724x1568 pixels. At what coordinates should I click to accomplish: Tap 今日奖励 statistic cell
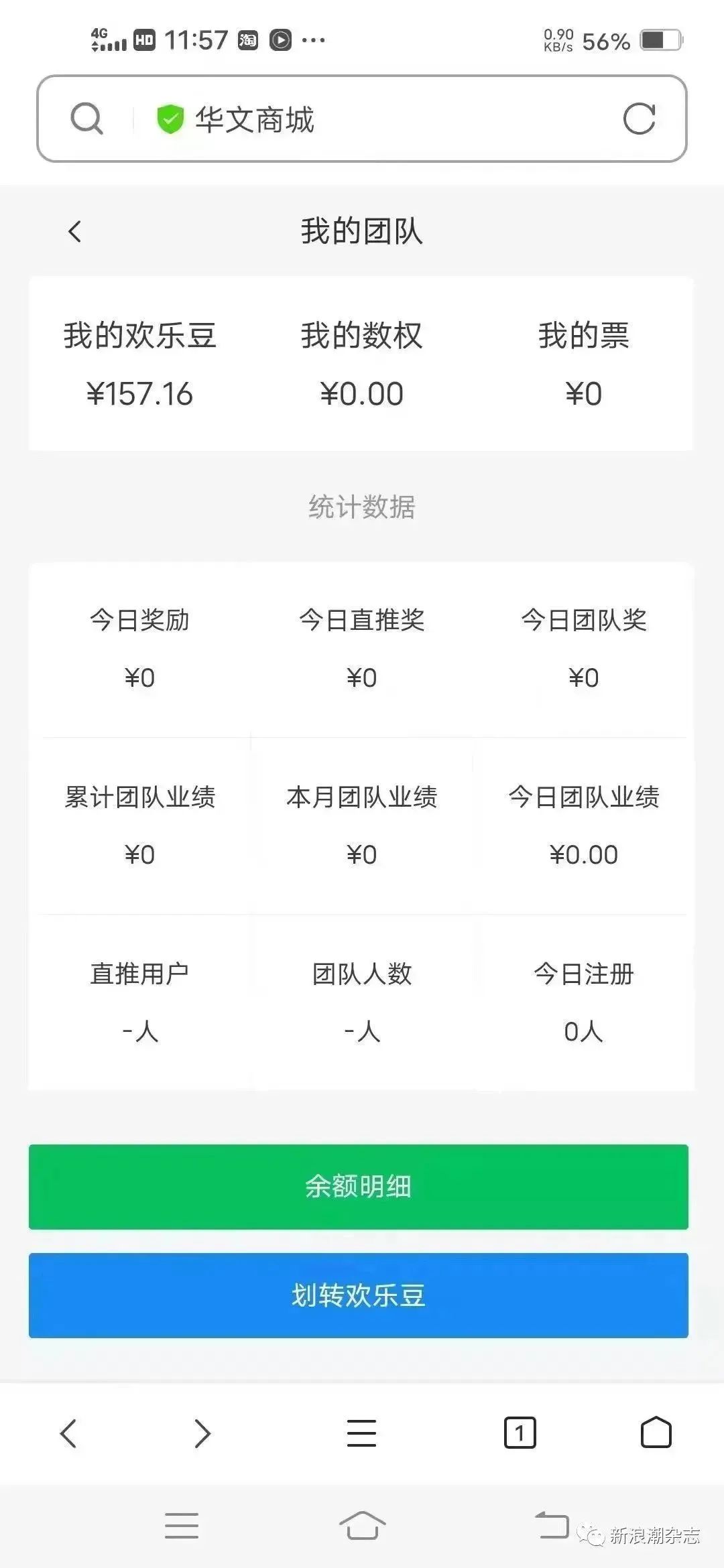(139, 648)
